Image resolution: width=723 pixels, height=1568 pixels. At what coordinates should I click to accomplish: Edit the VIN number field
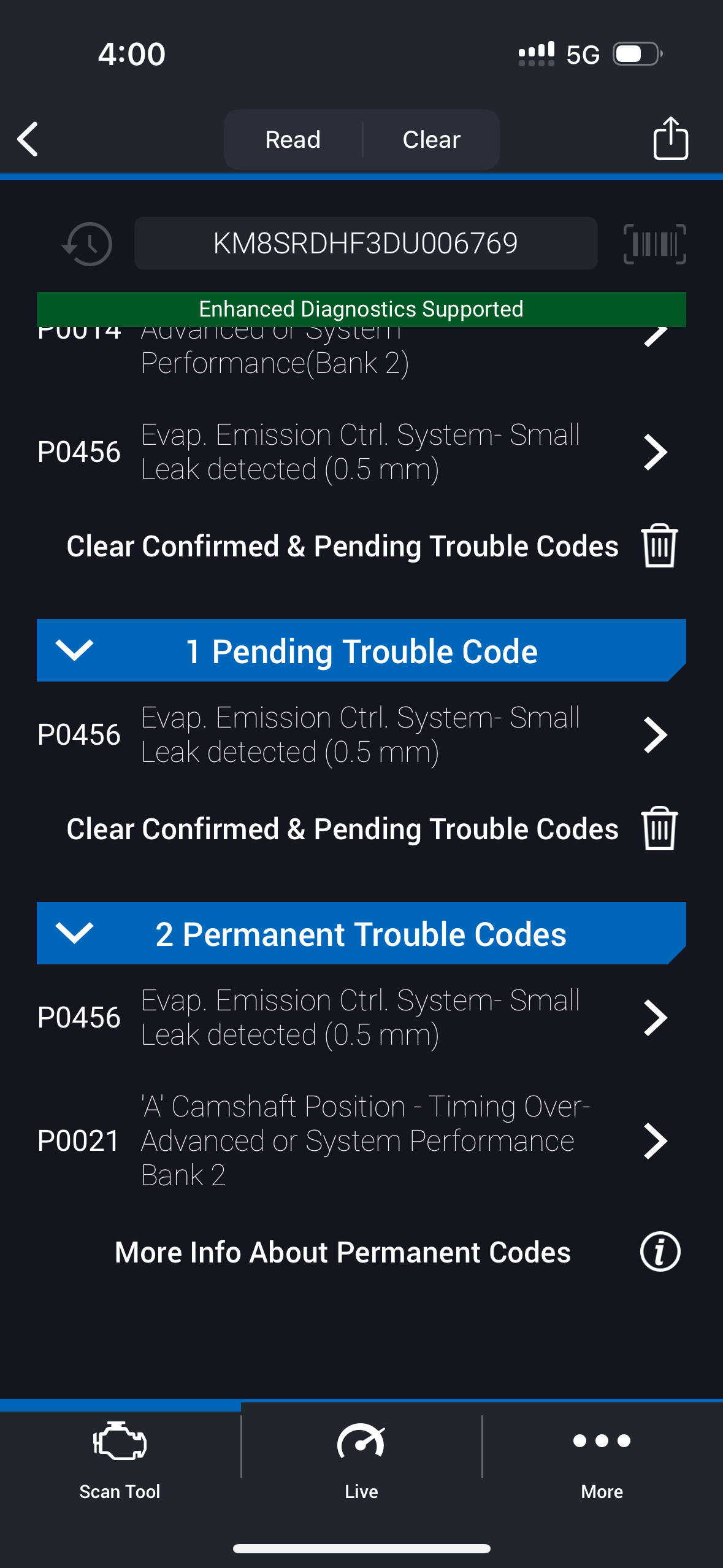pyautogui.click(x=365, y=244)
